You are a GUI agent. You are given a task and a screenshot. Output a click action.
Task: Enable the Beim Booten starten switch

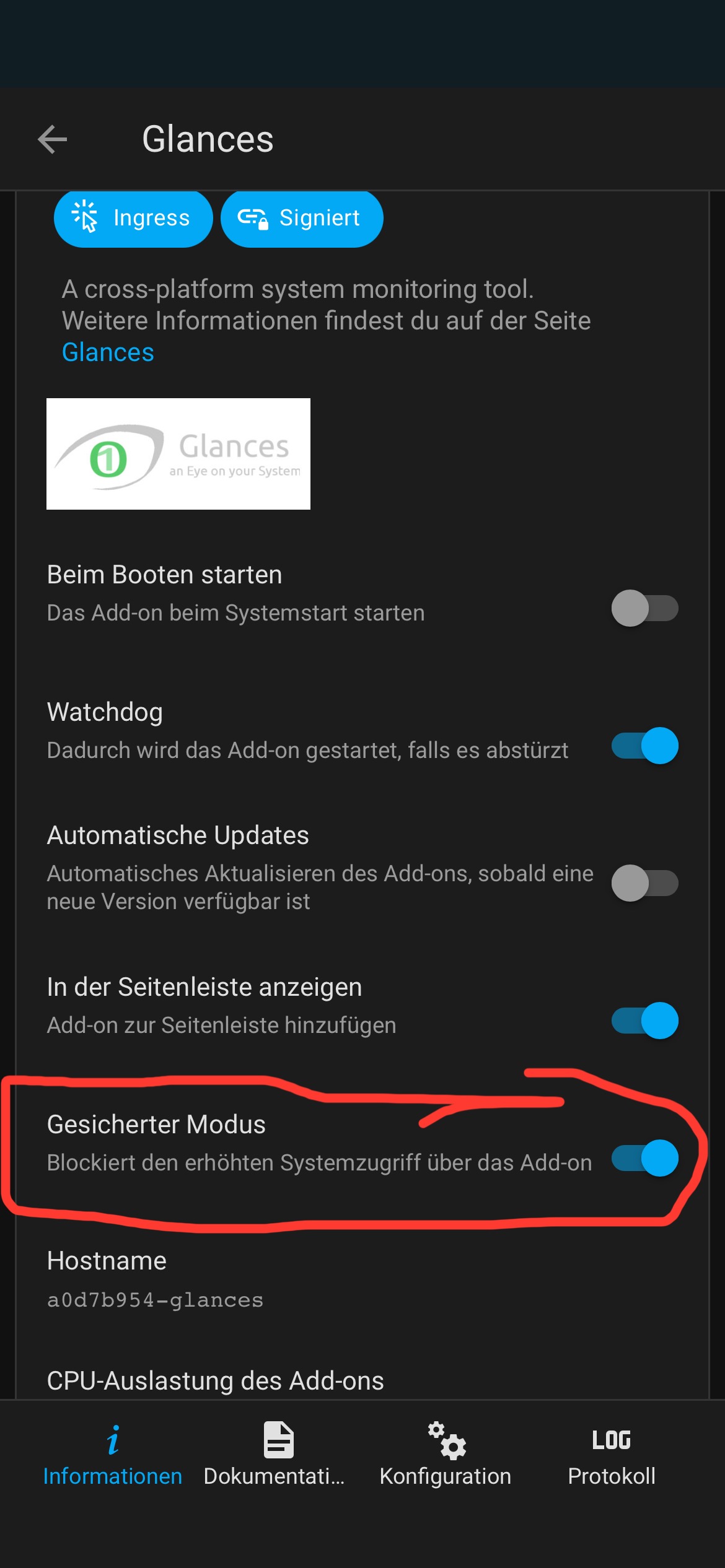click(644, 608)
